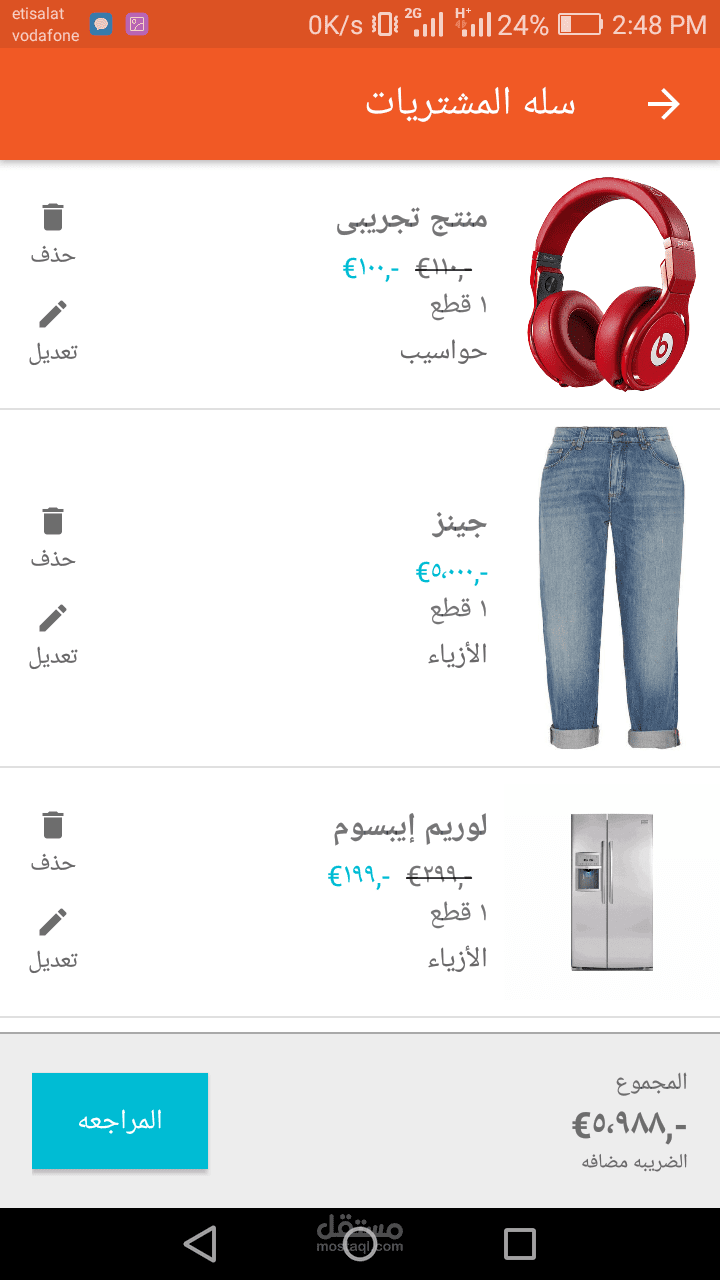The width and height of the screenshot is (720, 1280).
Task: Edit the منتج تجريبى cart item
Action: pyautogui.click(x=53, y=331)
